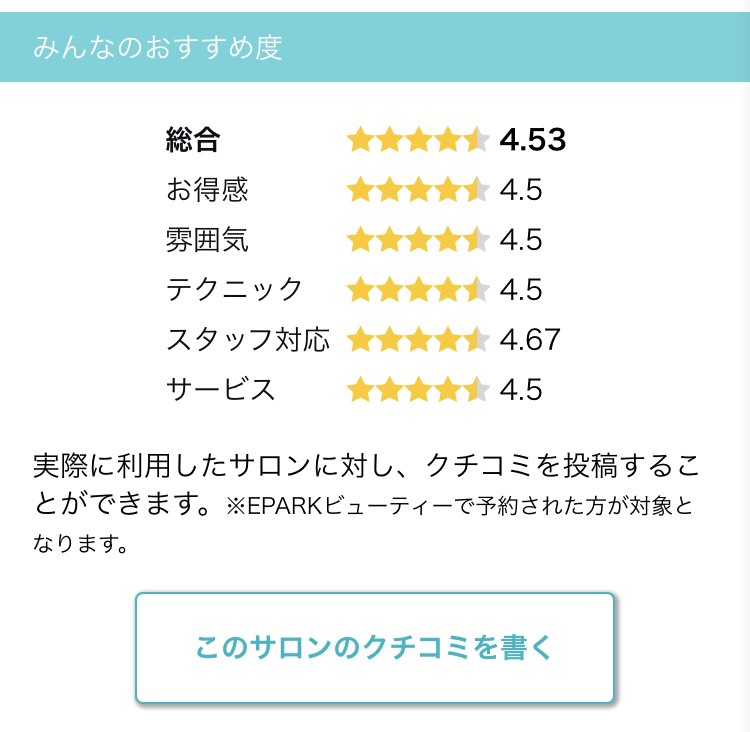Tap このサロンのクチコミを書く button
The width and height of the screenshot is (750, 732).
click(375, 647)
